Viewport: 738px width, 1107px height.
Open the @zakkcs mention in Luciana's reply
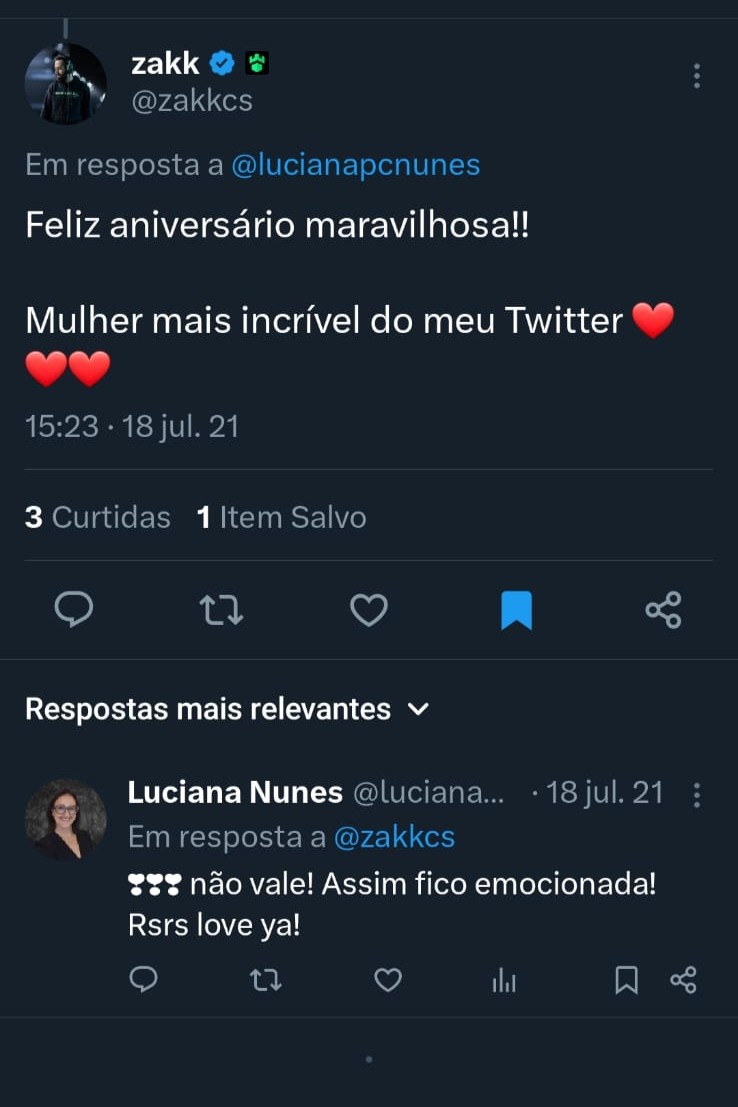(x=394, y=837)
